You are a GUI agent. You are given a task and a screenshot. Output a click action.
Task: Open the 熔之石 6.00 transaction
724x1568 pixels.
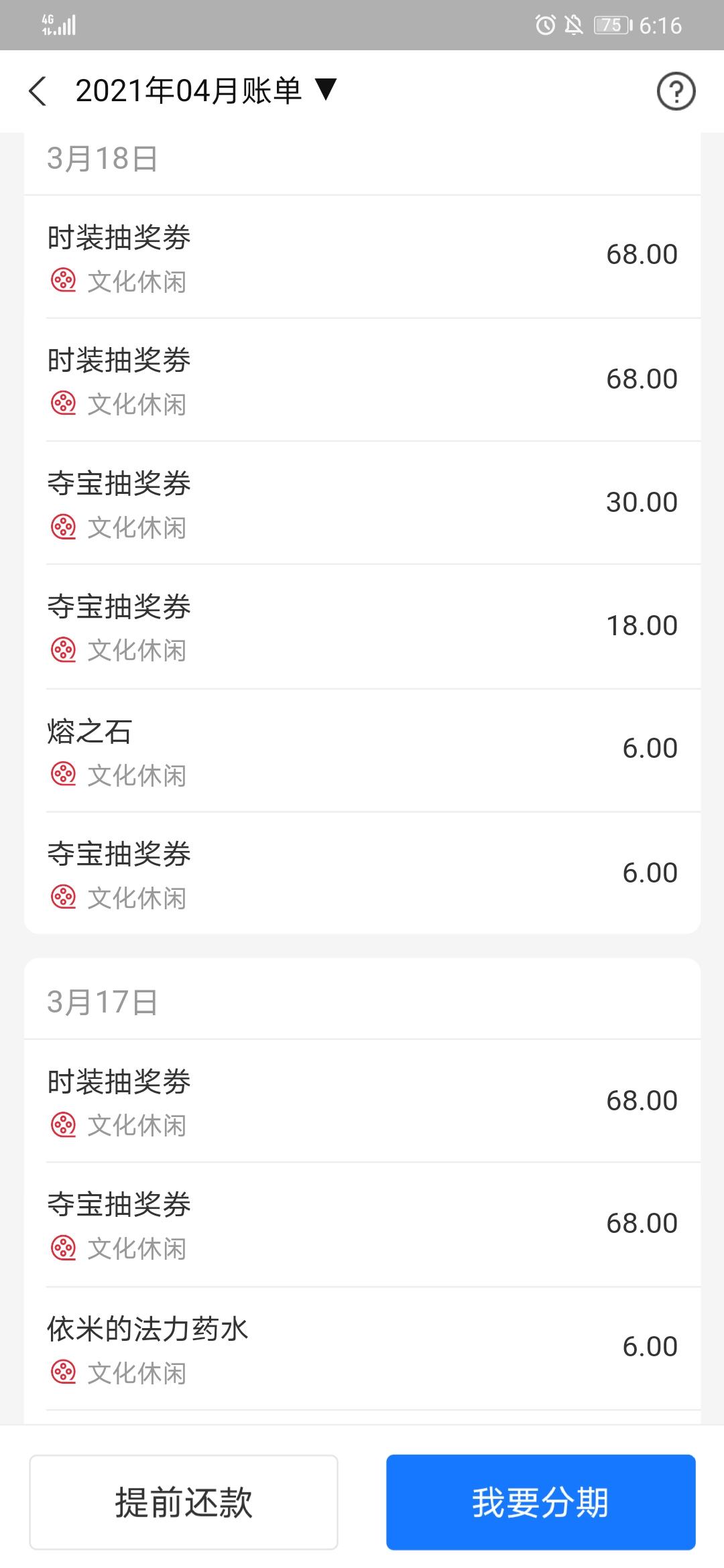coord(362,750)
